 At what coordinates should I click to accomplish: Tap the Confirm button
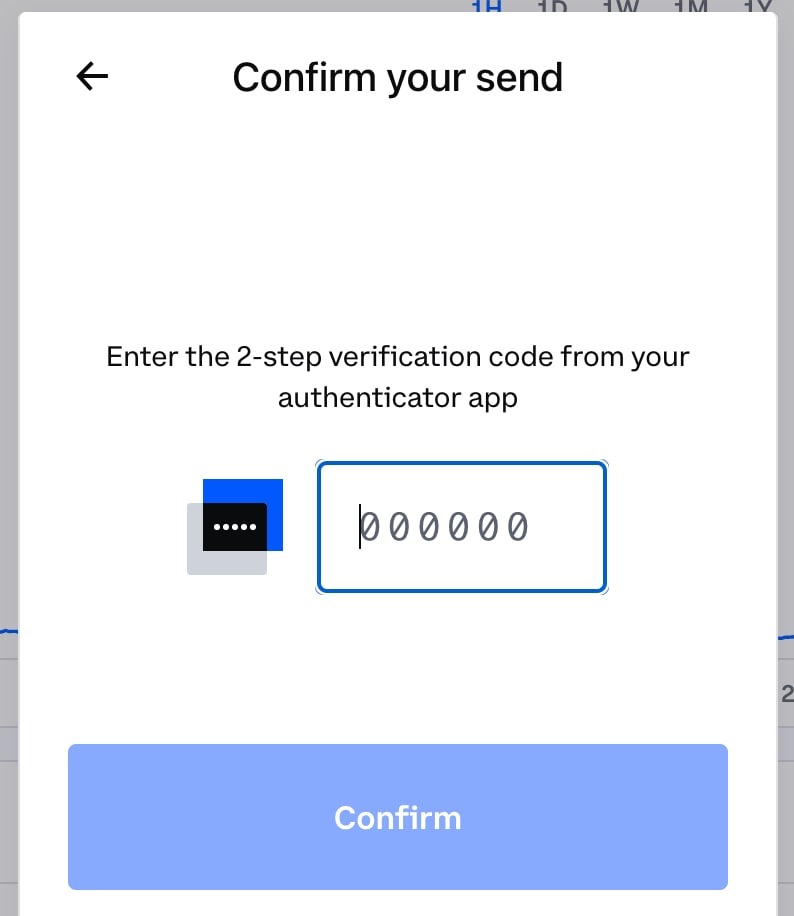397,817
